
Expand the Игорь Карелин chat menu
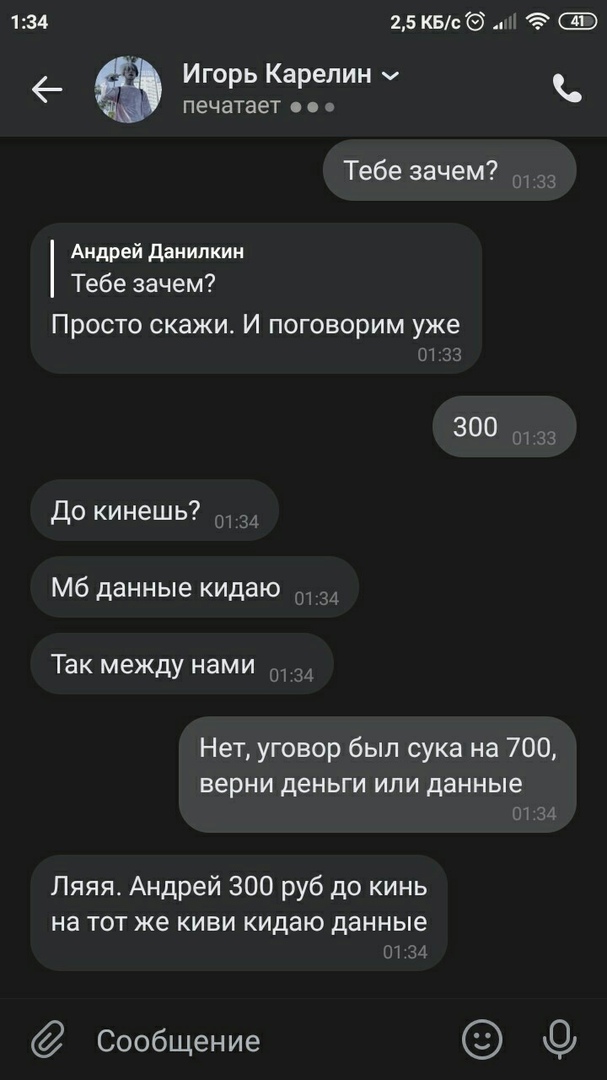tap(390, 76)
